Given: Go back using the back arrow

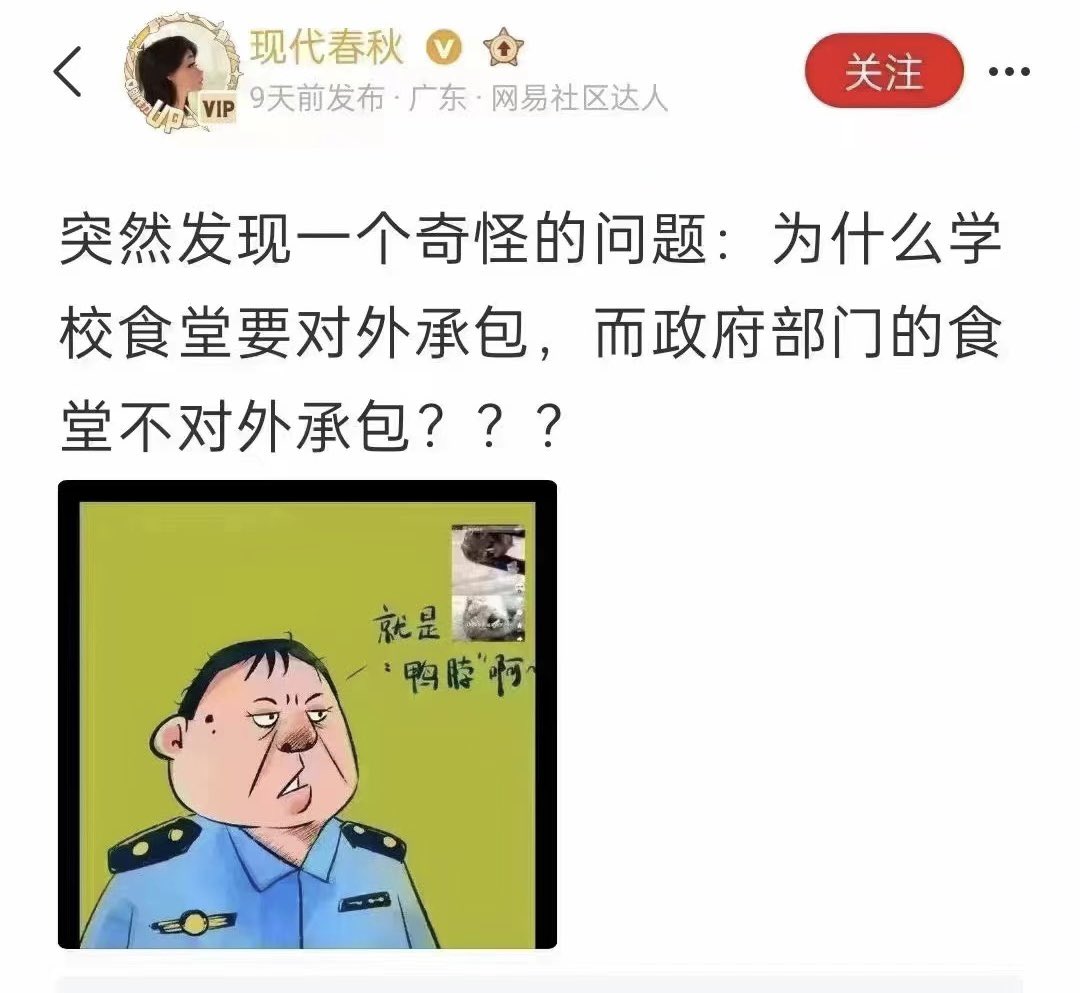Looking at the screenshot, I should coord(67,73).
